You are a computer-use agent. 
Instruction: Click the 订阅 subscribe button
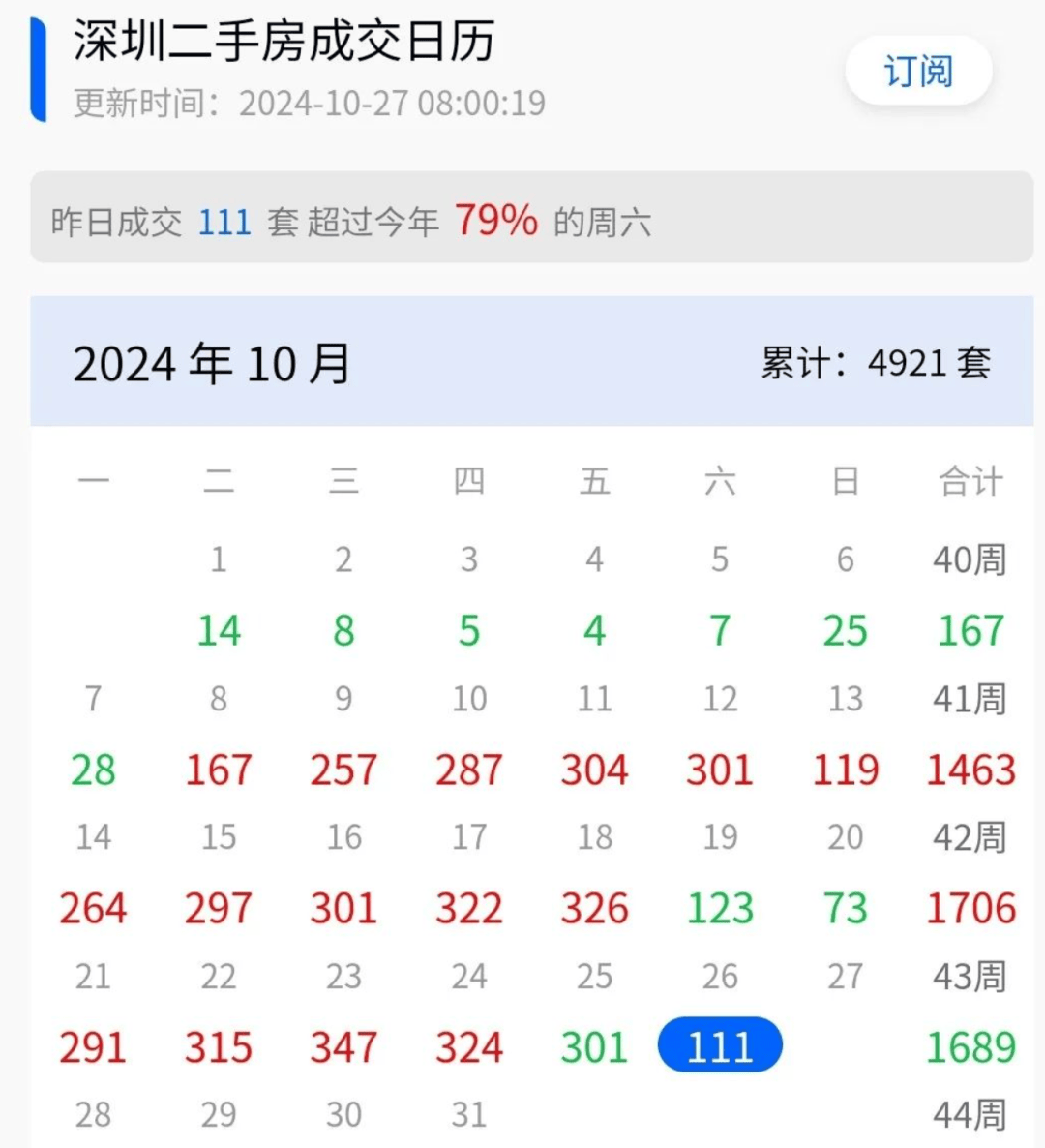[x=915, y=70]
